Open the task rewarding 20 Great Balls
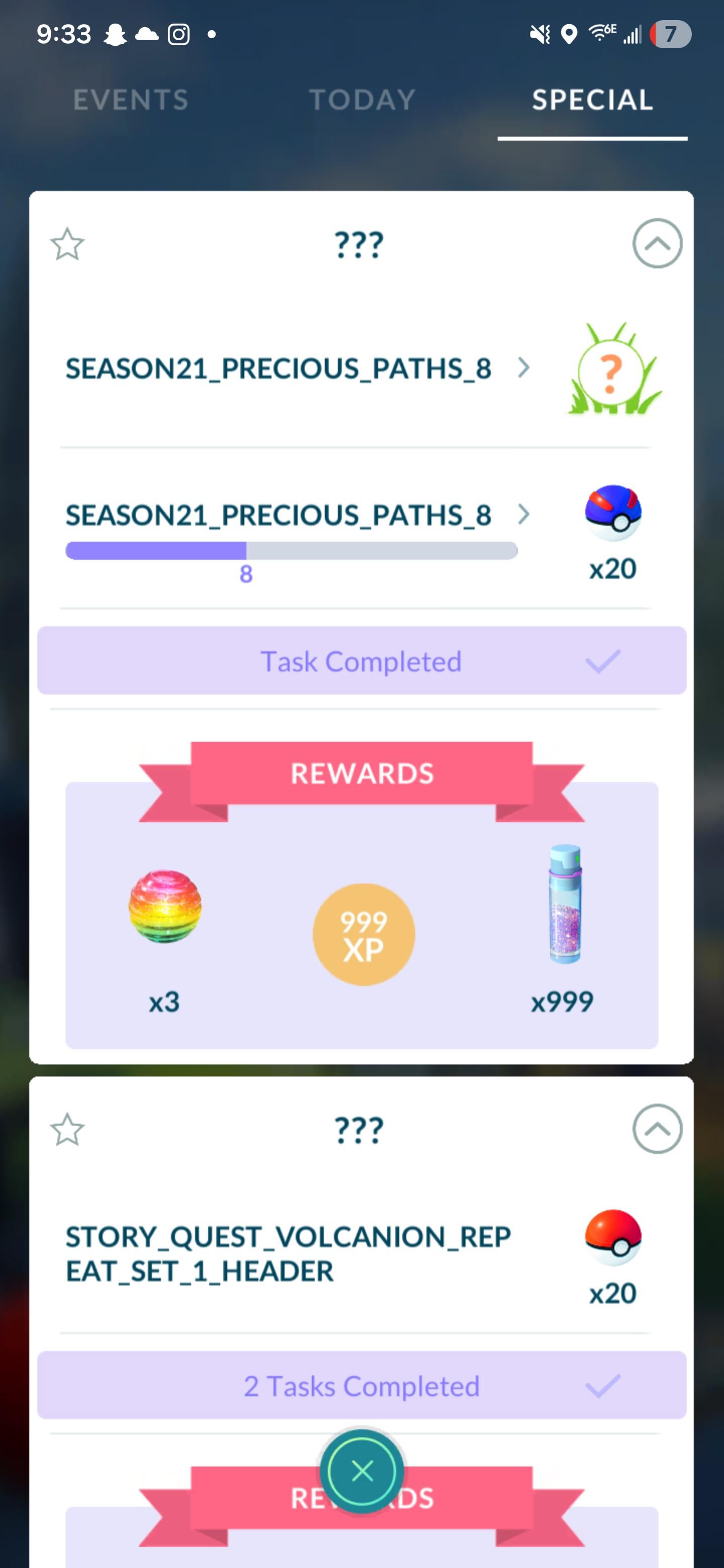724x1568 pixels. point(297,516)
